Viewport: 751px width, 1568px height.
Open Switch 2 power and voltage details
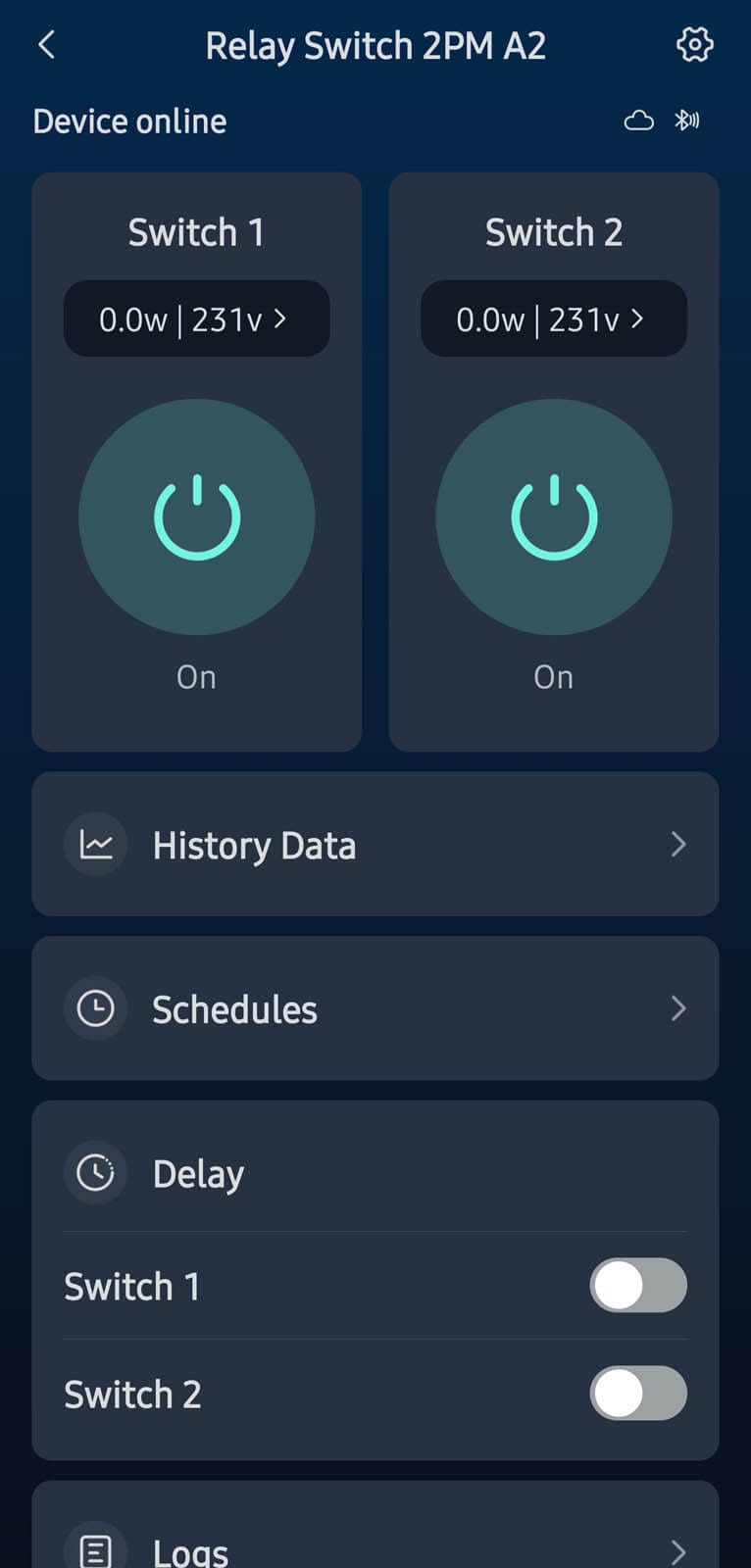pyautogui.click(x=553, y=319)
